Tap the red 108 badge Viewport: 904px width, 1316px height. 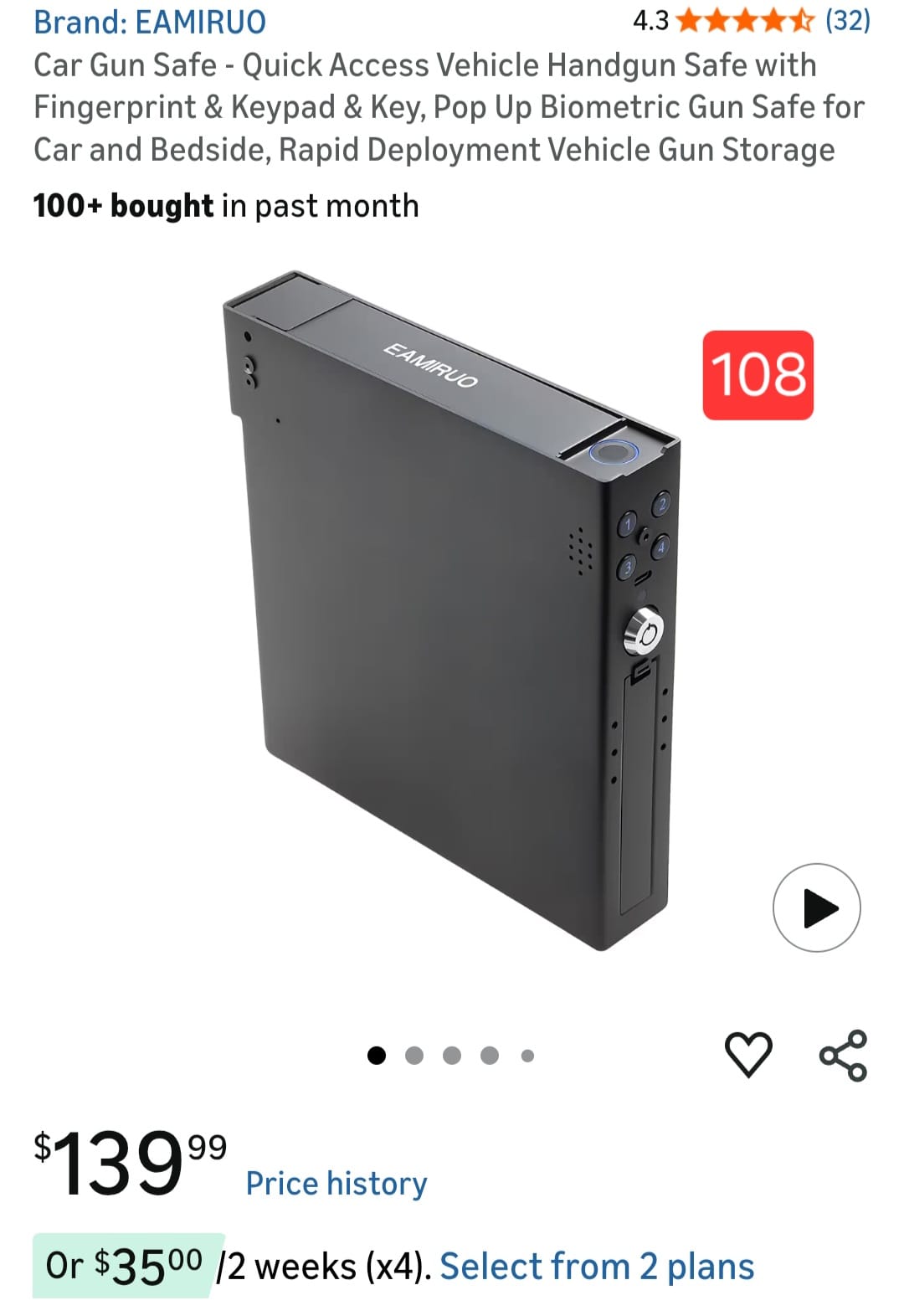click(758, 374)
